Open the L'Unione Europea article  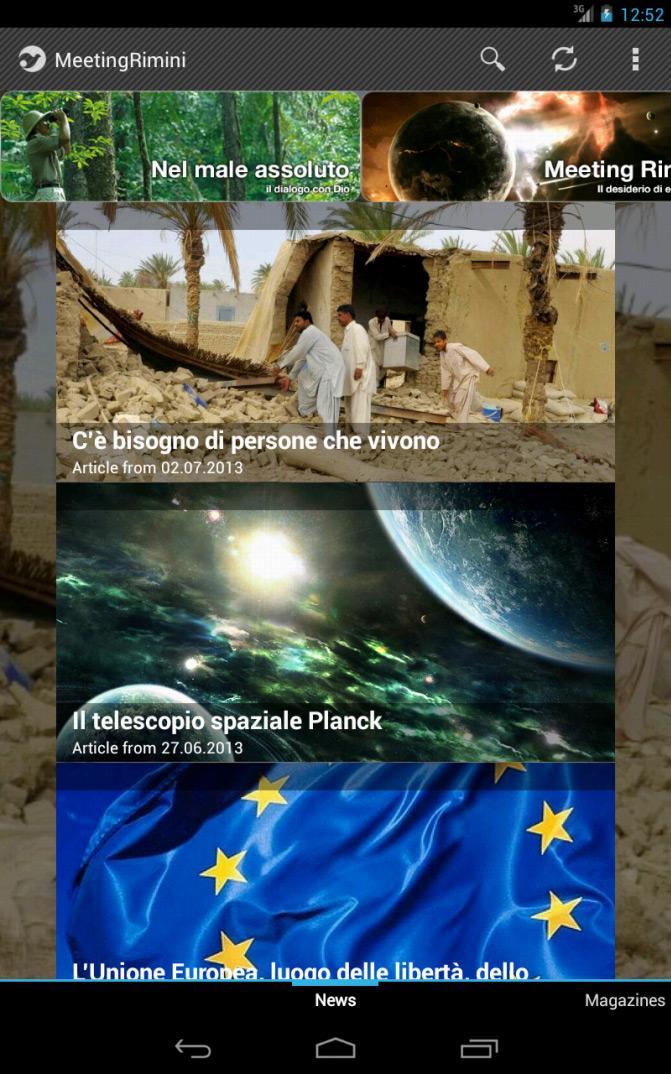click(x=335, y=870)
